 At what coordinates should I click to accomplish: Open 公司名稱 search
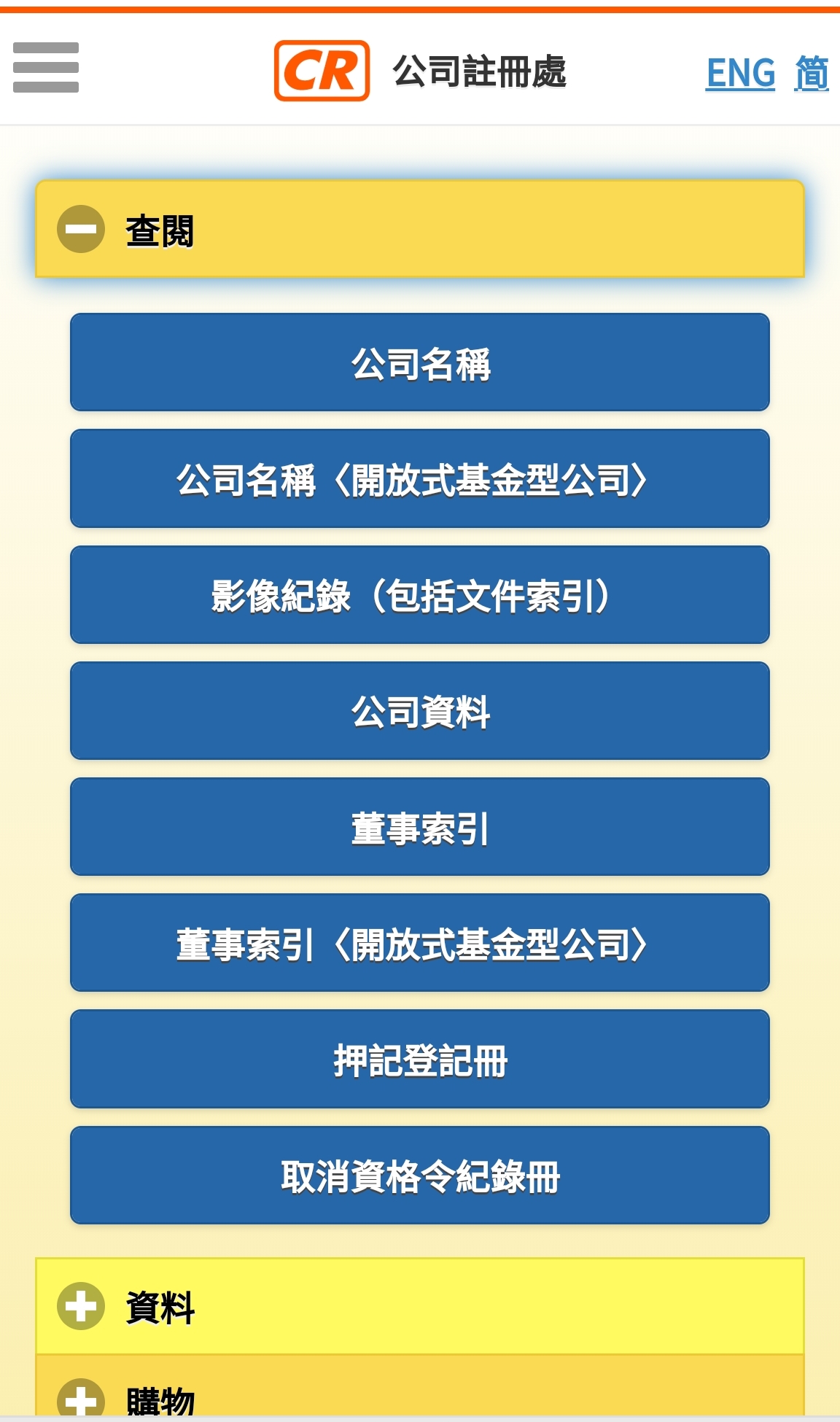(x=420, y=362)
